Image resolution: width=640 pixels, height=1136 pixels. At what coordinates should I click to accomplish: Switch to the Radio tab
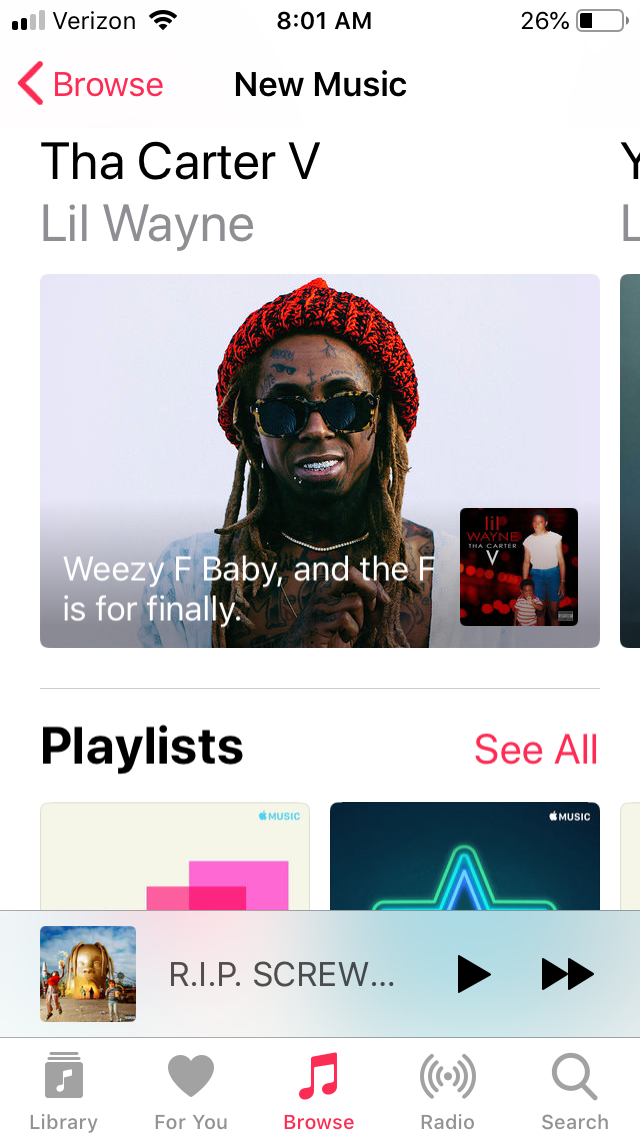pos(447,1092)
